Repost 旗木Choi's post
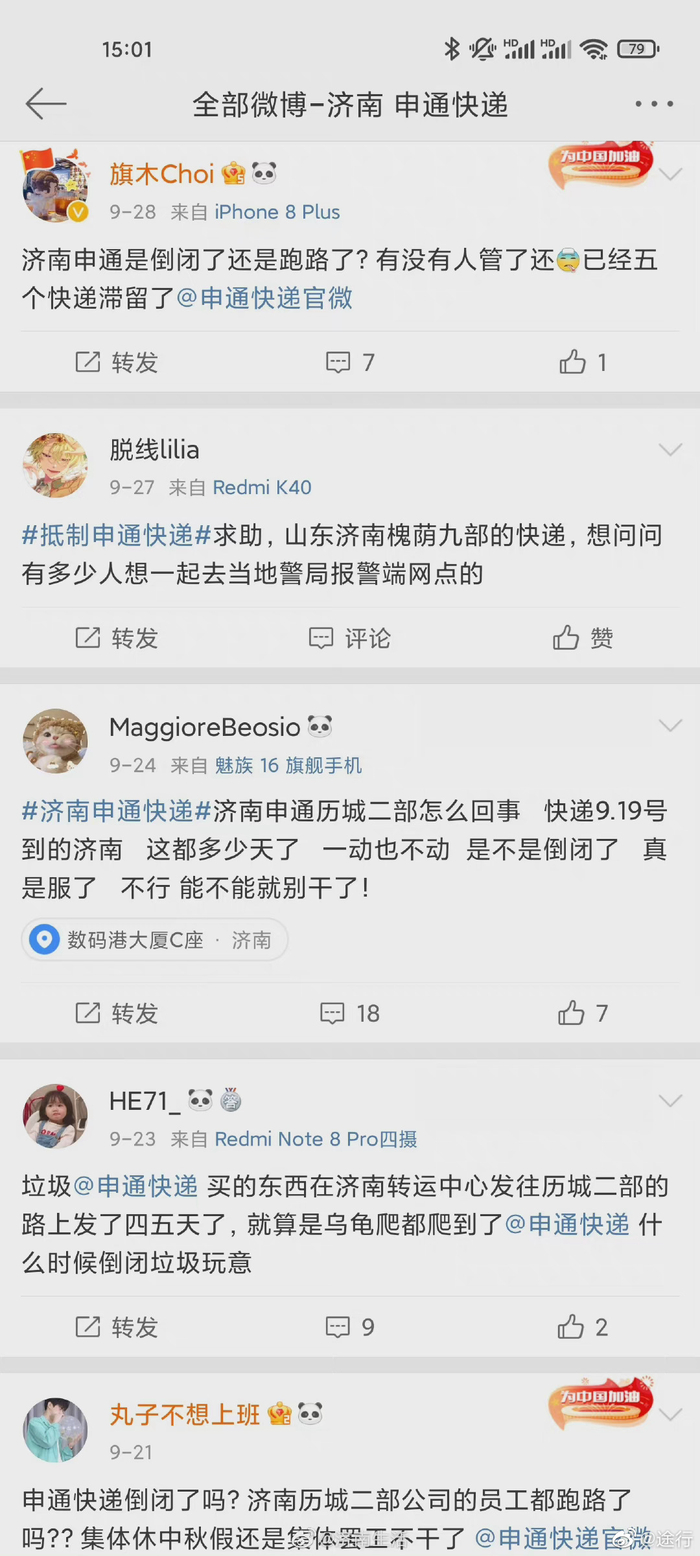The height and width of the screenshot is (1556, 700). tap(117, 362)
